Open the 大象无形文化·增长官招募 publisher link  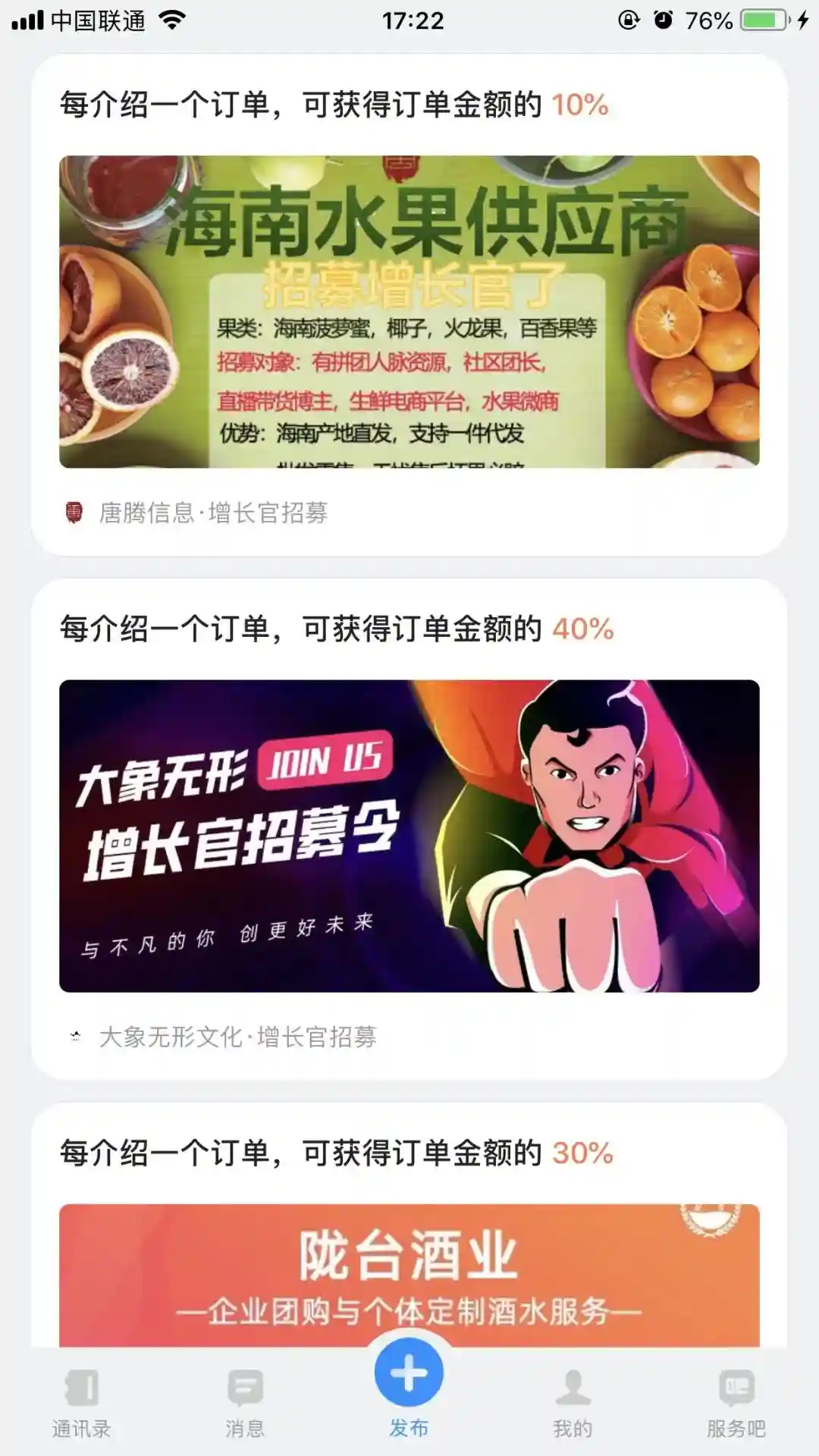(237, 1037)
